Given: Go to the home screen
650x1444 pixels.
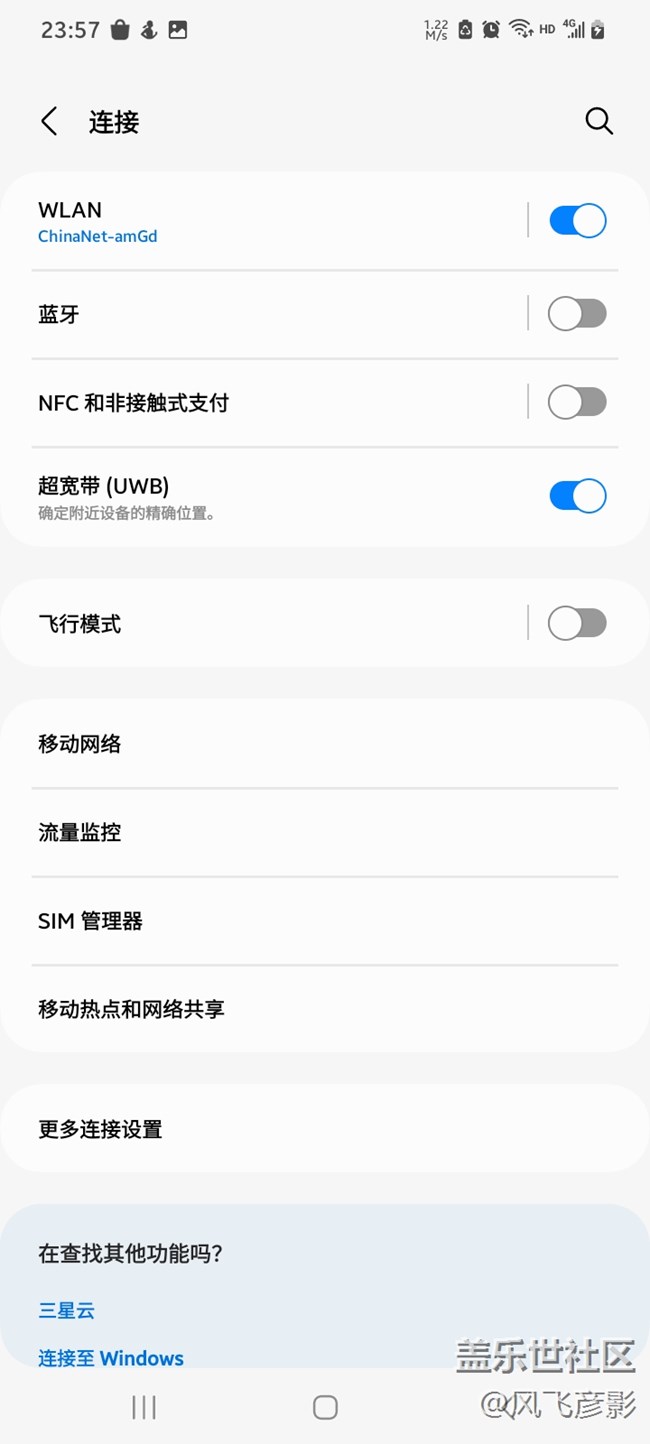Looking at the screenshot, I should tap(325, 1407).
